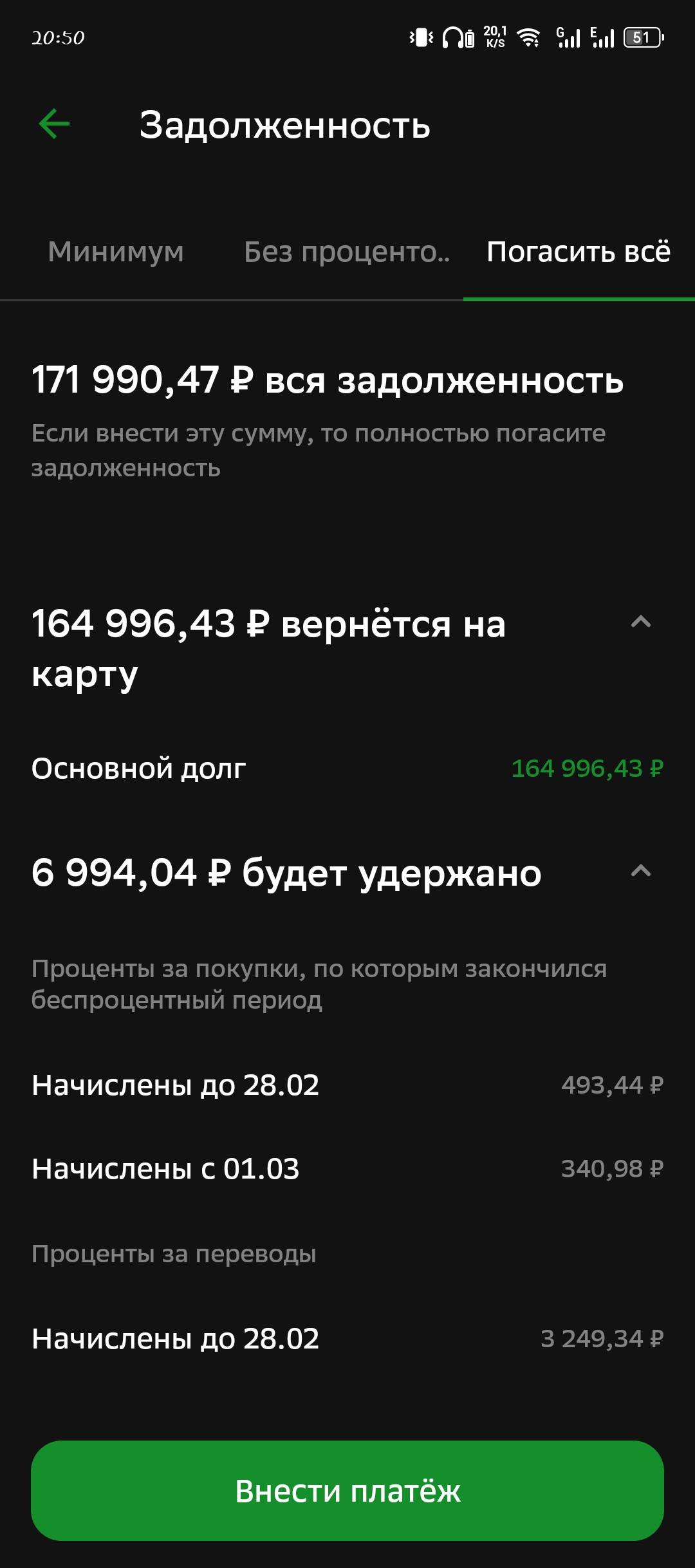The height and width of the screenshot is (1568, 695).
Task: Select the Погасить всё tab
Action: tap(578, 252)
